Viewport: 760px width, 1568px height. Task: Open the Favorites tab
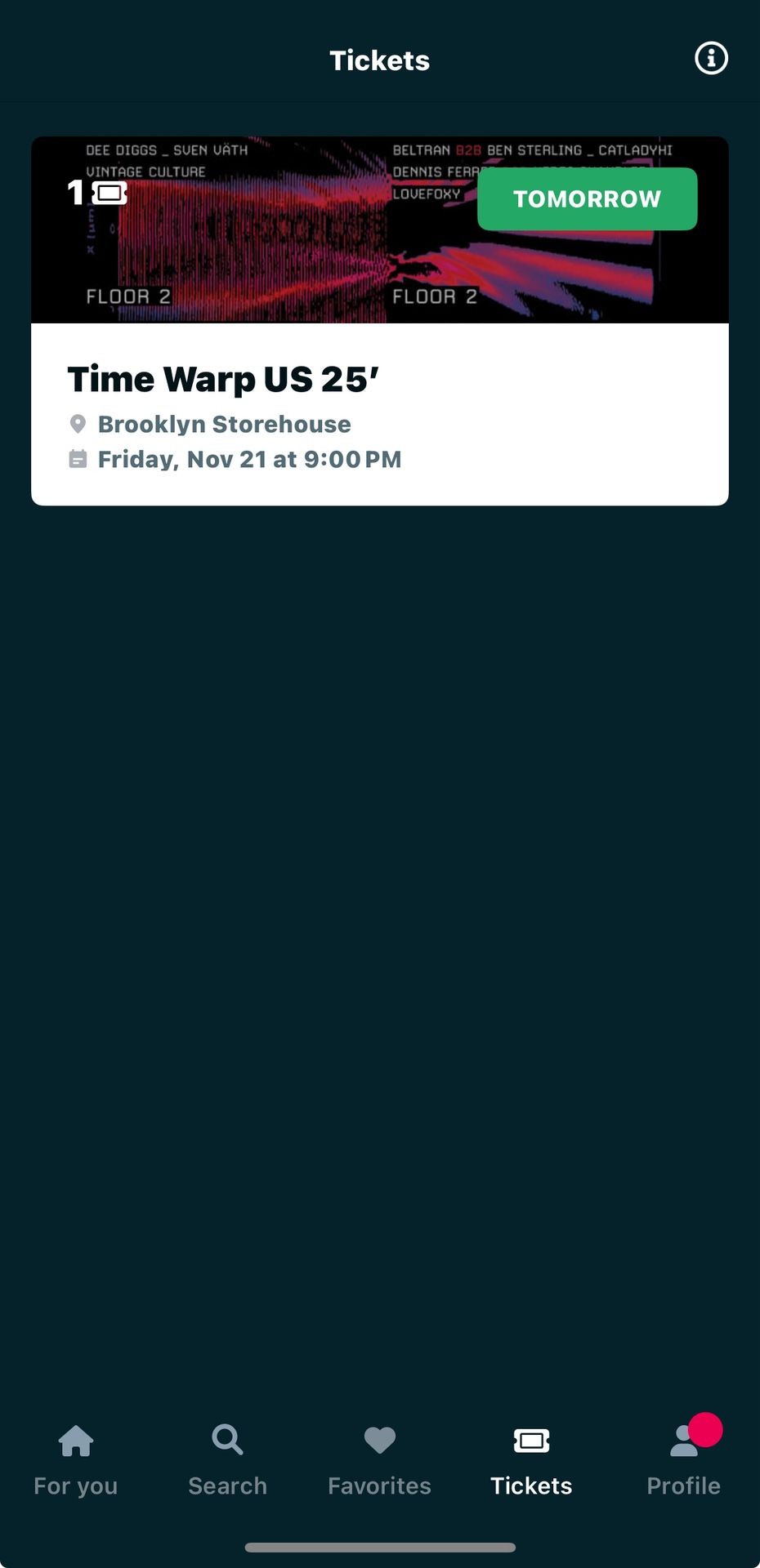[x=379, y=1460]
